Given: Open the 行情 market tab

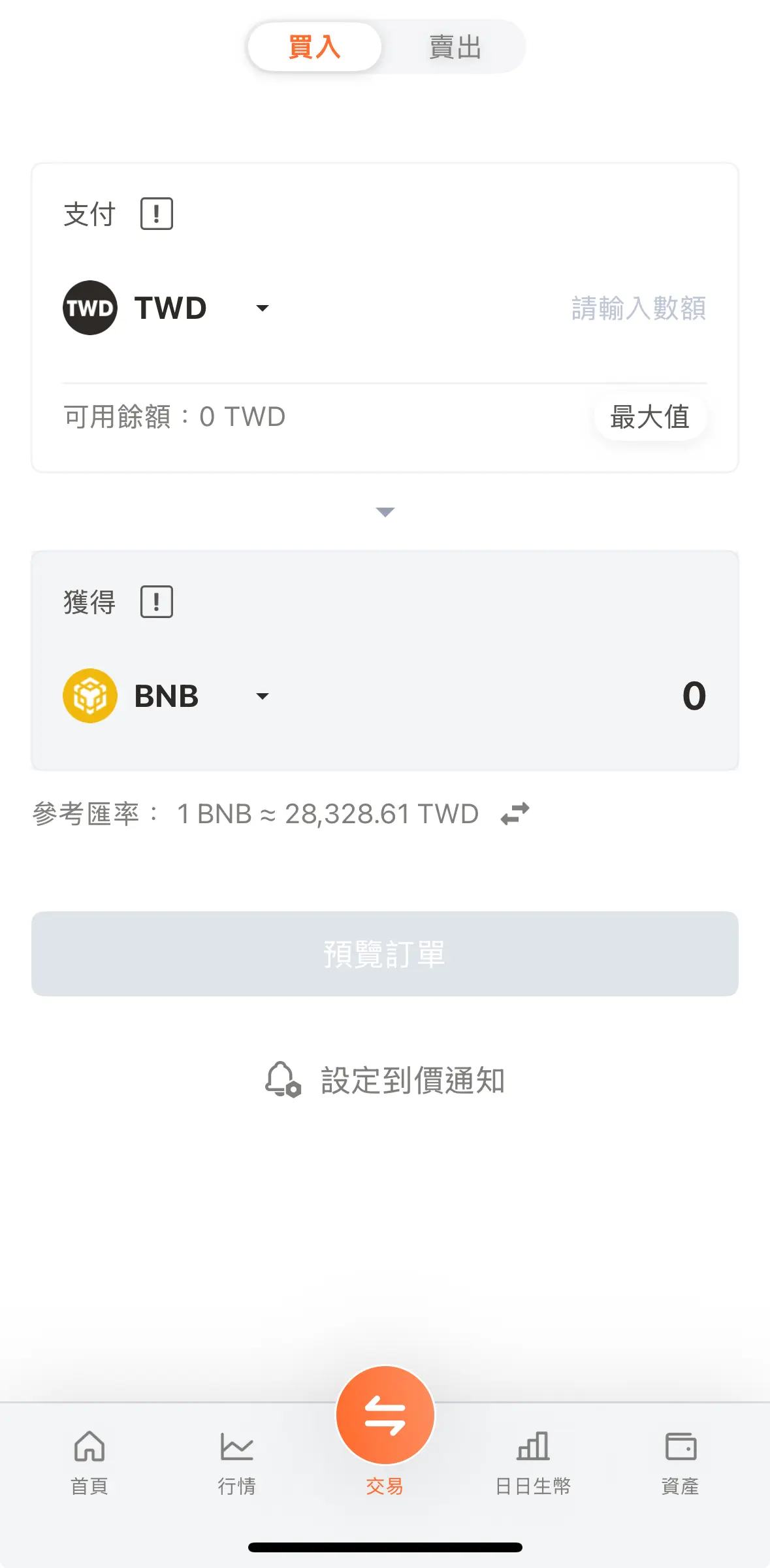Looking at the screenshot, I should (x=237, y=1462).
